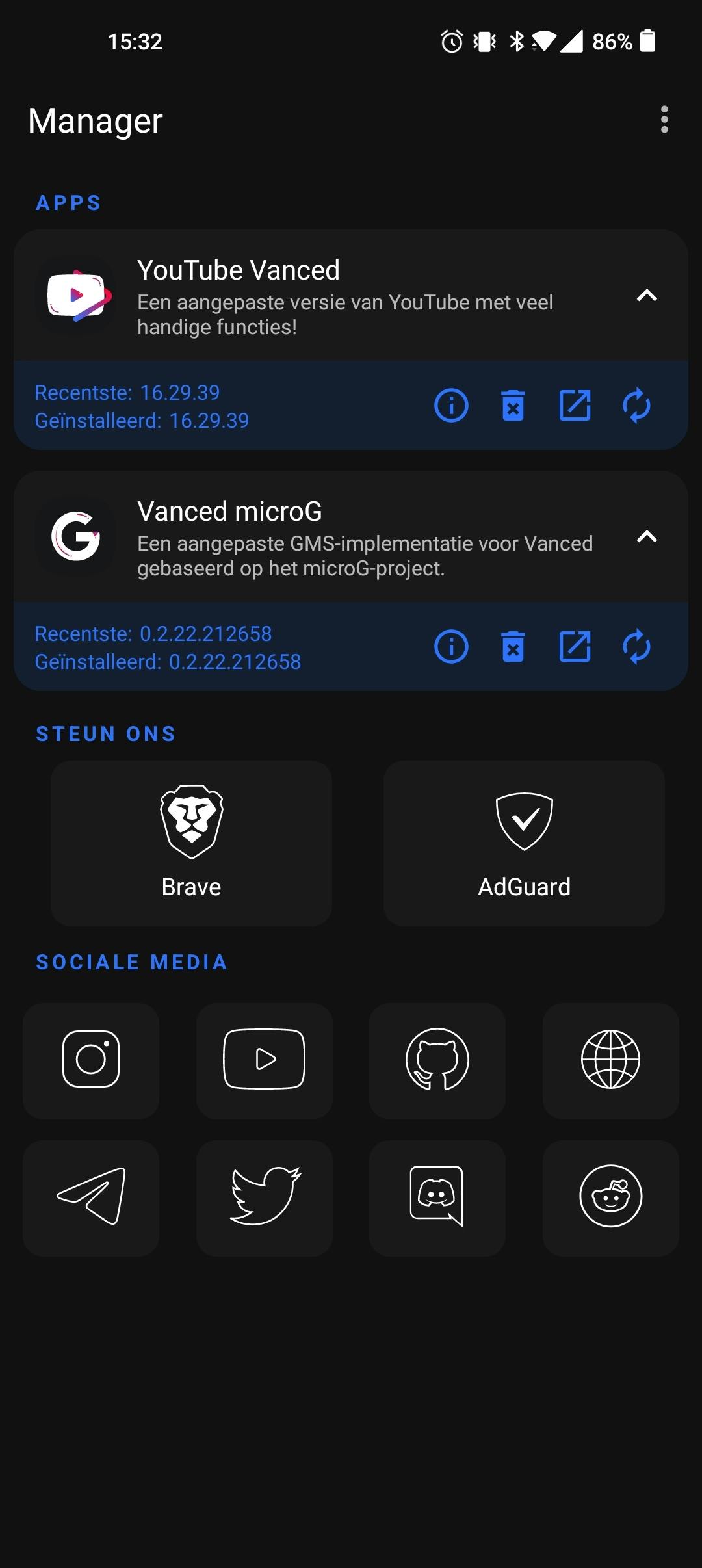Open the website globe link

[x=610, y=1060]
